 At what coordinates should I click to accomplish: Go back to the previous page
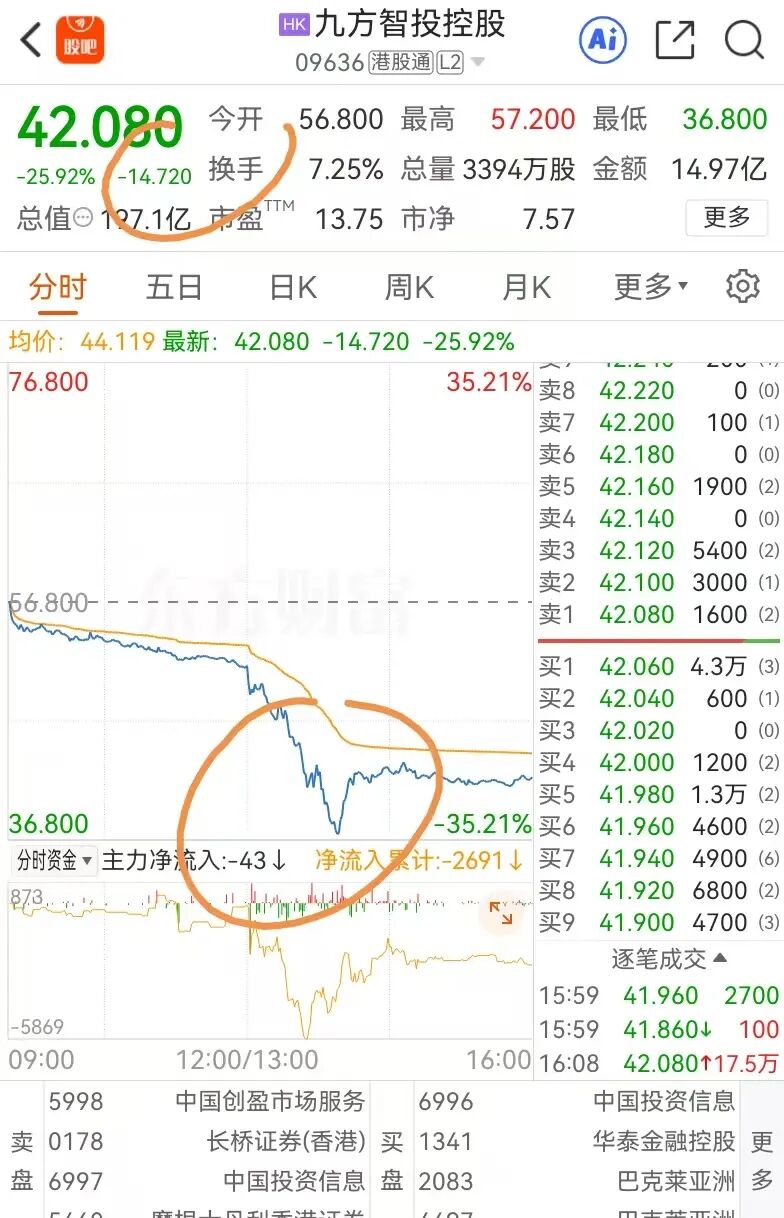(31, 41)
